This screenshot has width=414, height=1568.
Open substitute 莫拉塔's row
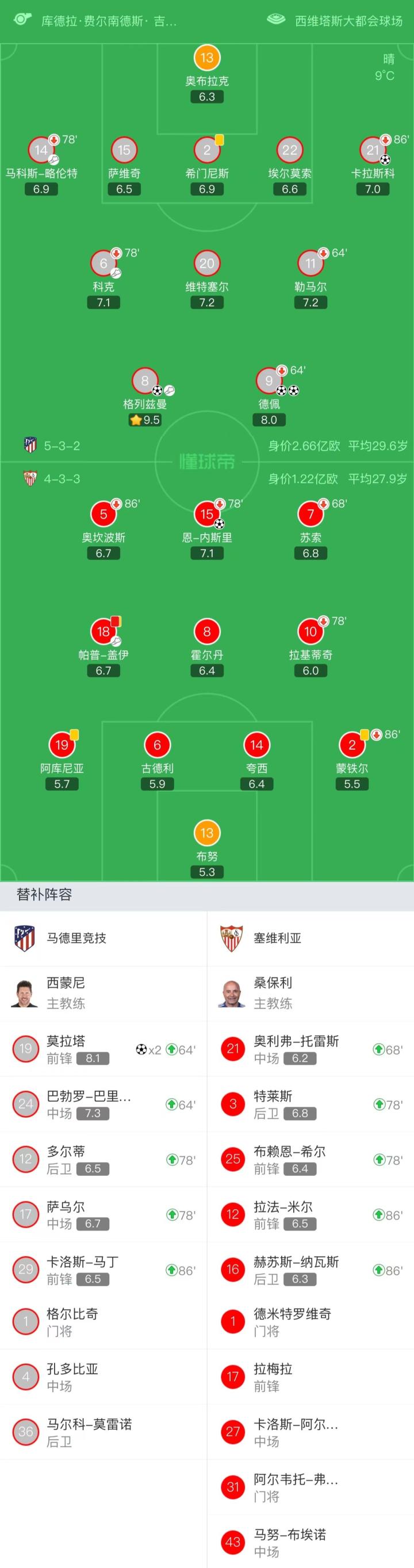103,1049
